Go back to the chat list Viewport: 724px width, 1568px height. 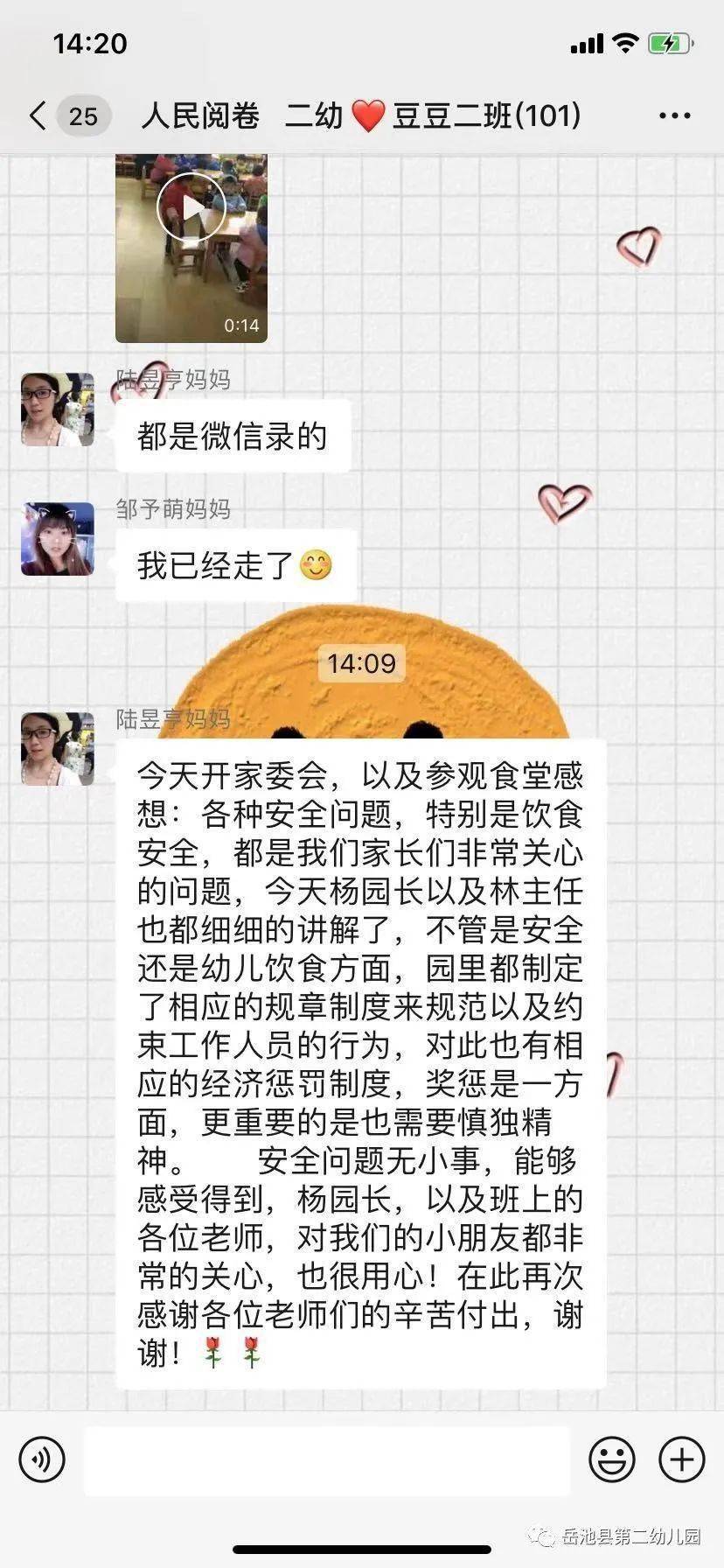pyautogui.click(x=38, y=115)
